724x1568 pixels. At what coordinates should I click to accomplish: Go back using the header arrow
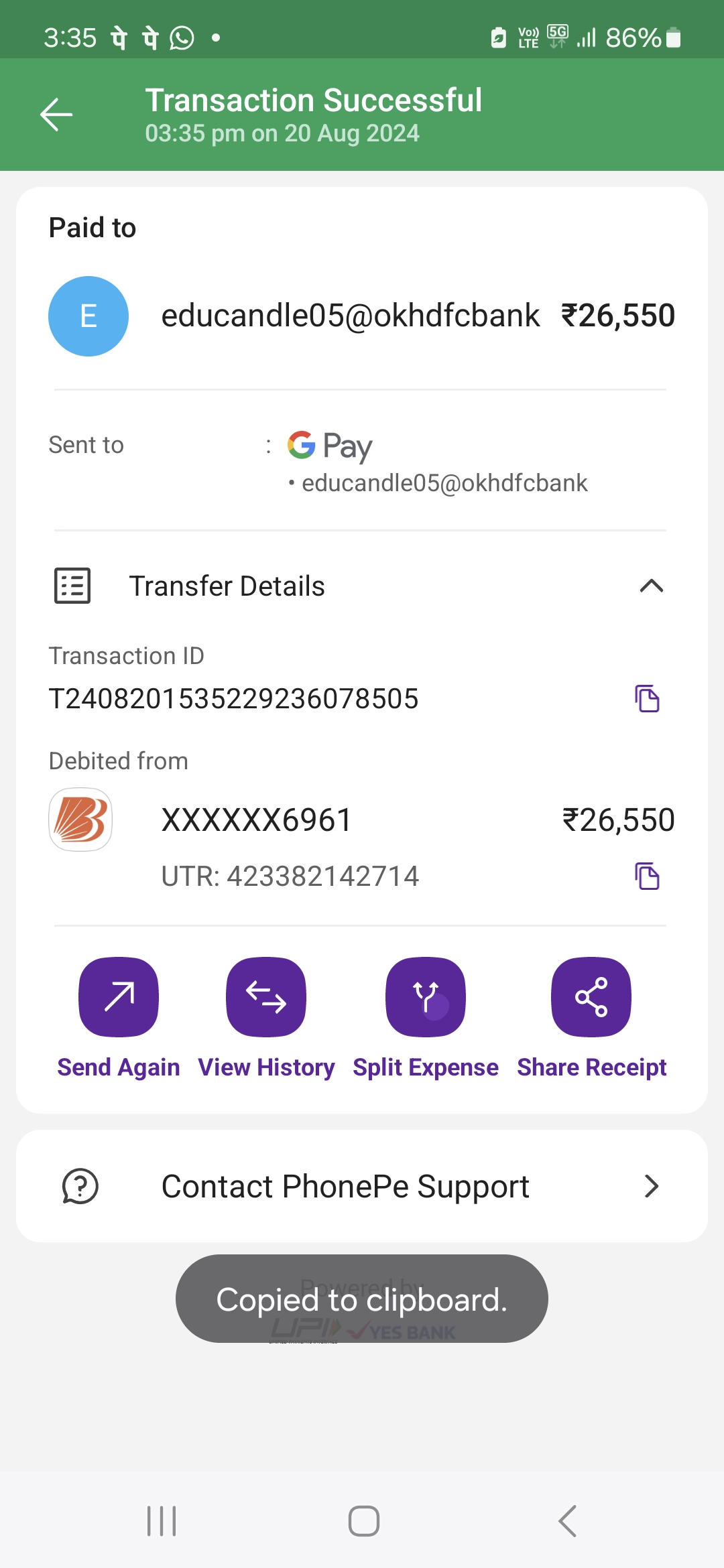coord(56,115)
